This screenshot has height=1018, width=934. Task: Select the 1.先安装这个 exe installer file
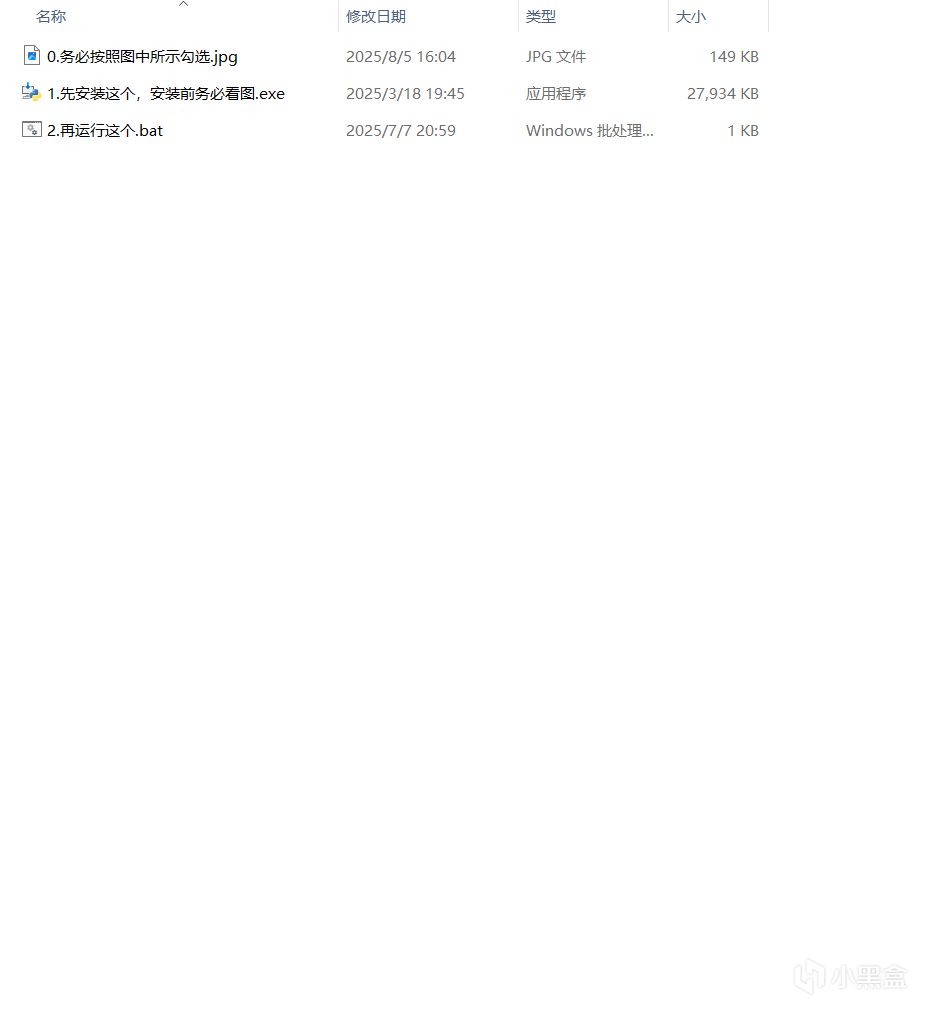[165, 94]
